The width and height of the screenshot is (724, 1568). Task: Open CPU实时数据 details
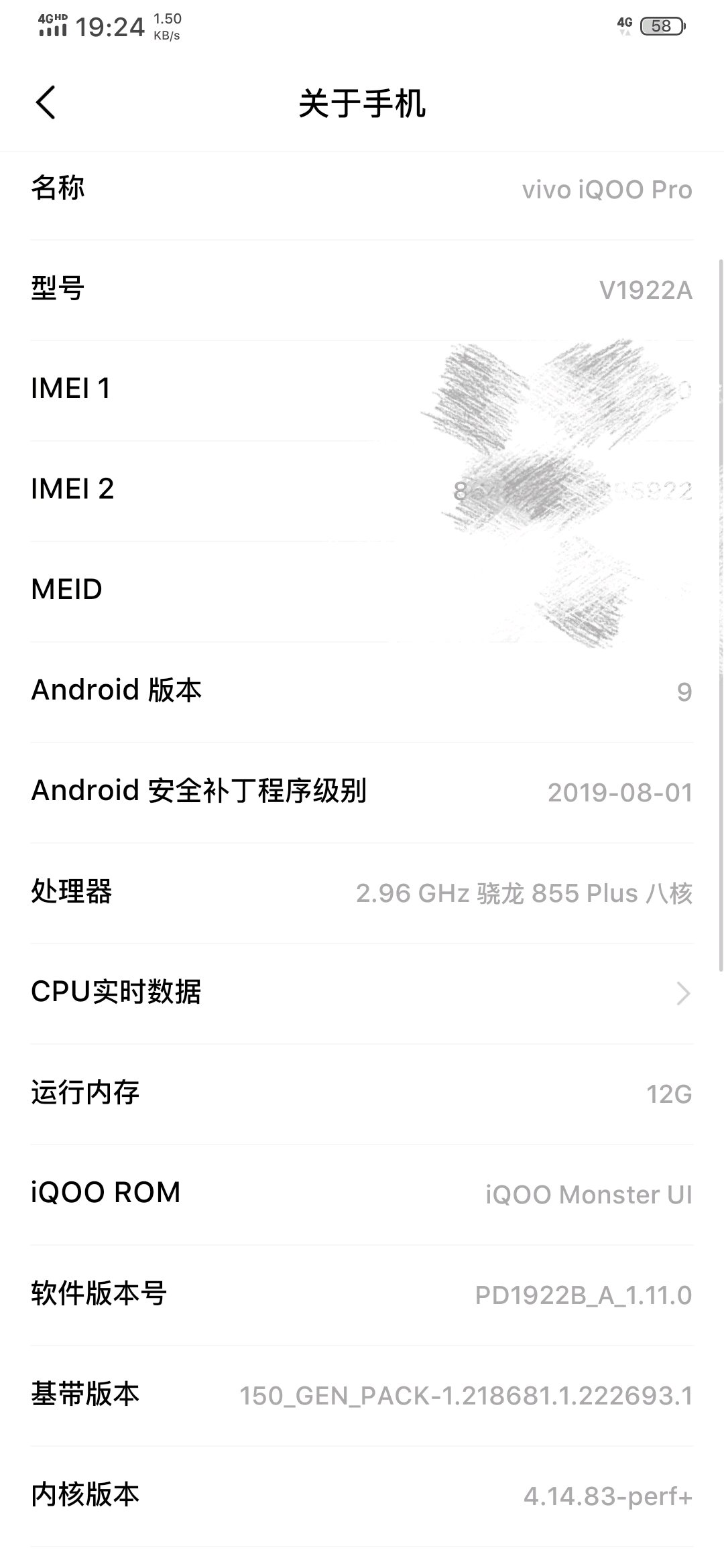click(x=362, y=993)
